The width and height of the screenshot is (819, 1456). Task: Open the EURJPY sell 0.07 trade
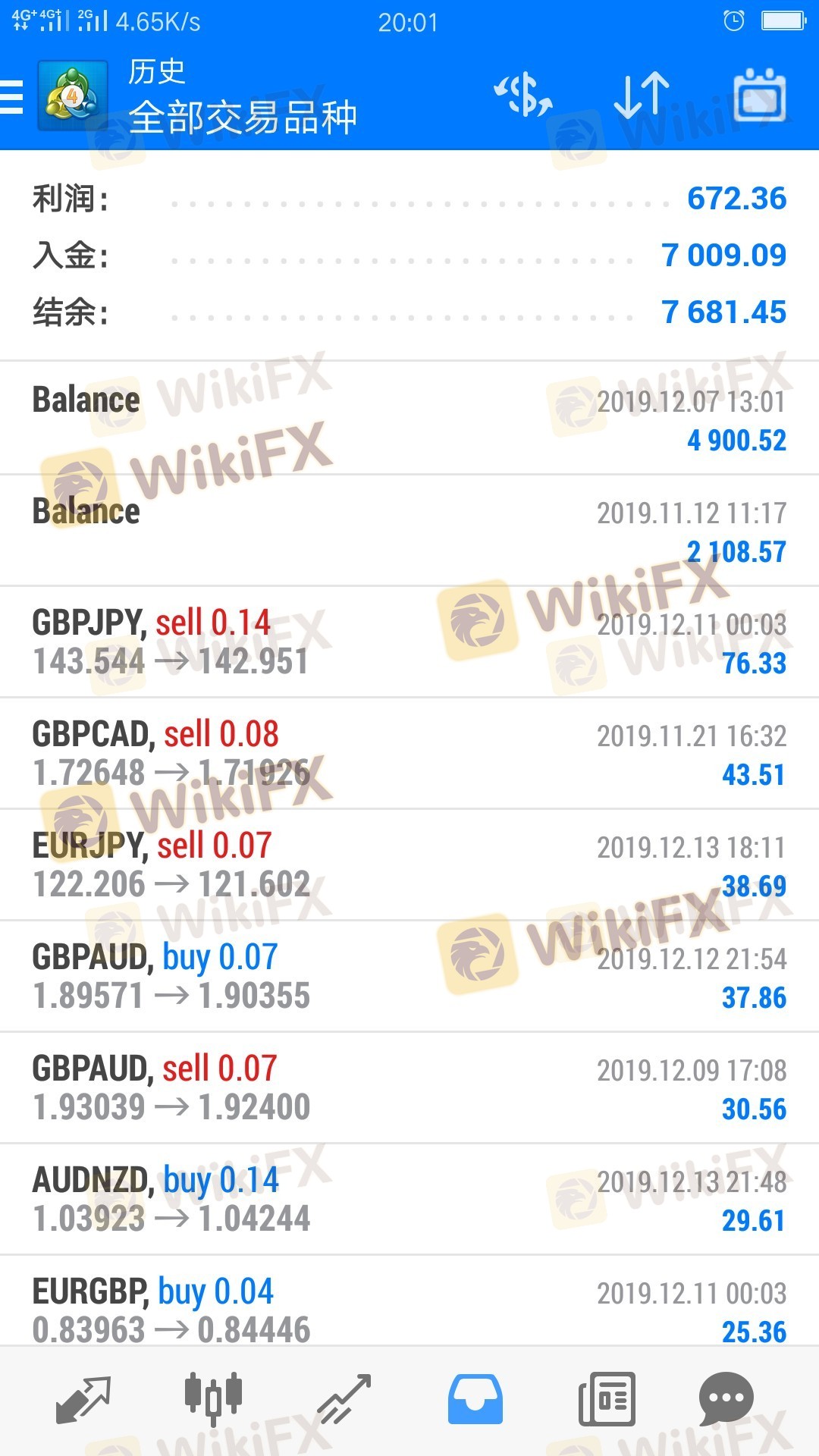click(x=409, y=865)
